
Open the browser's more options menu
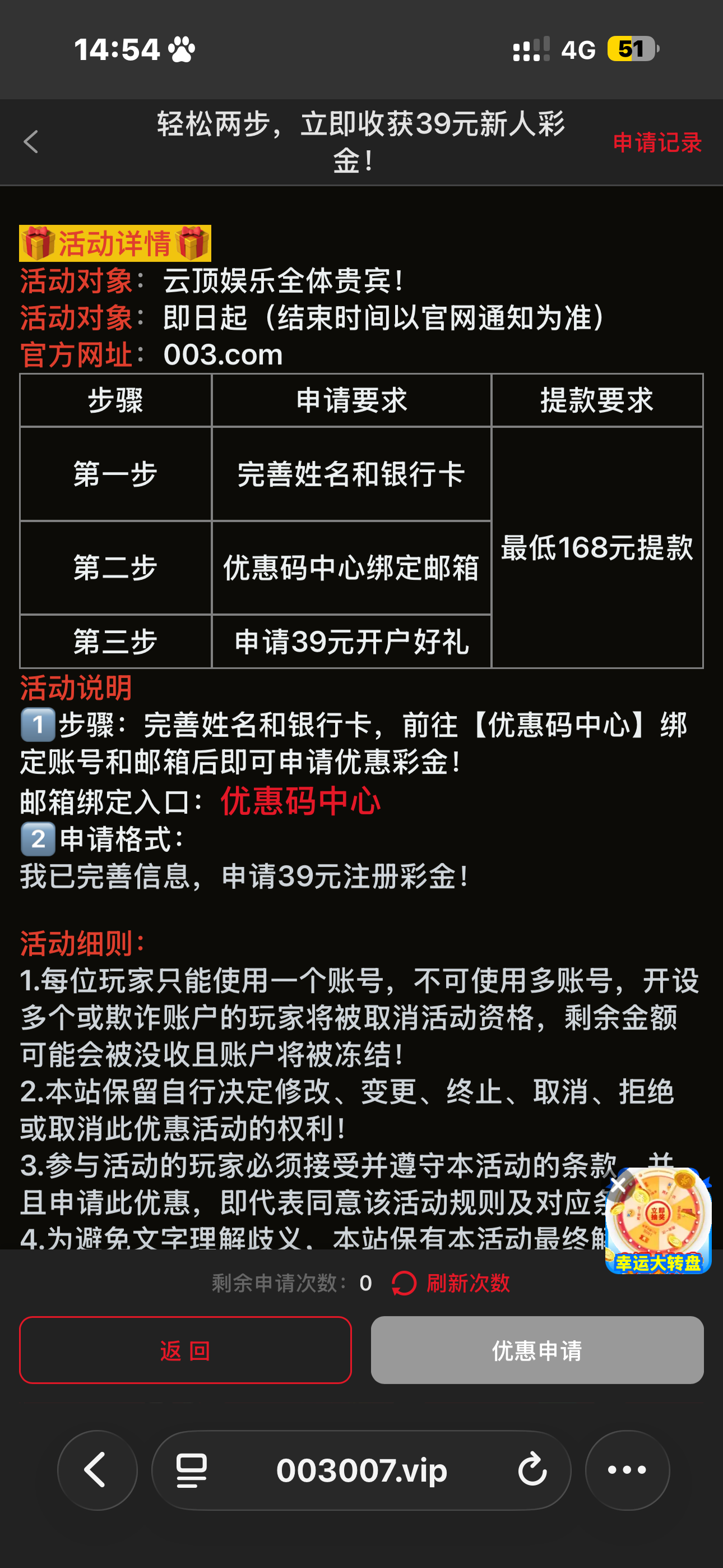click(x=627, y=1470)
